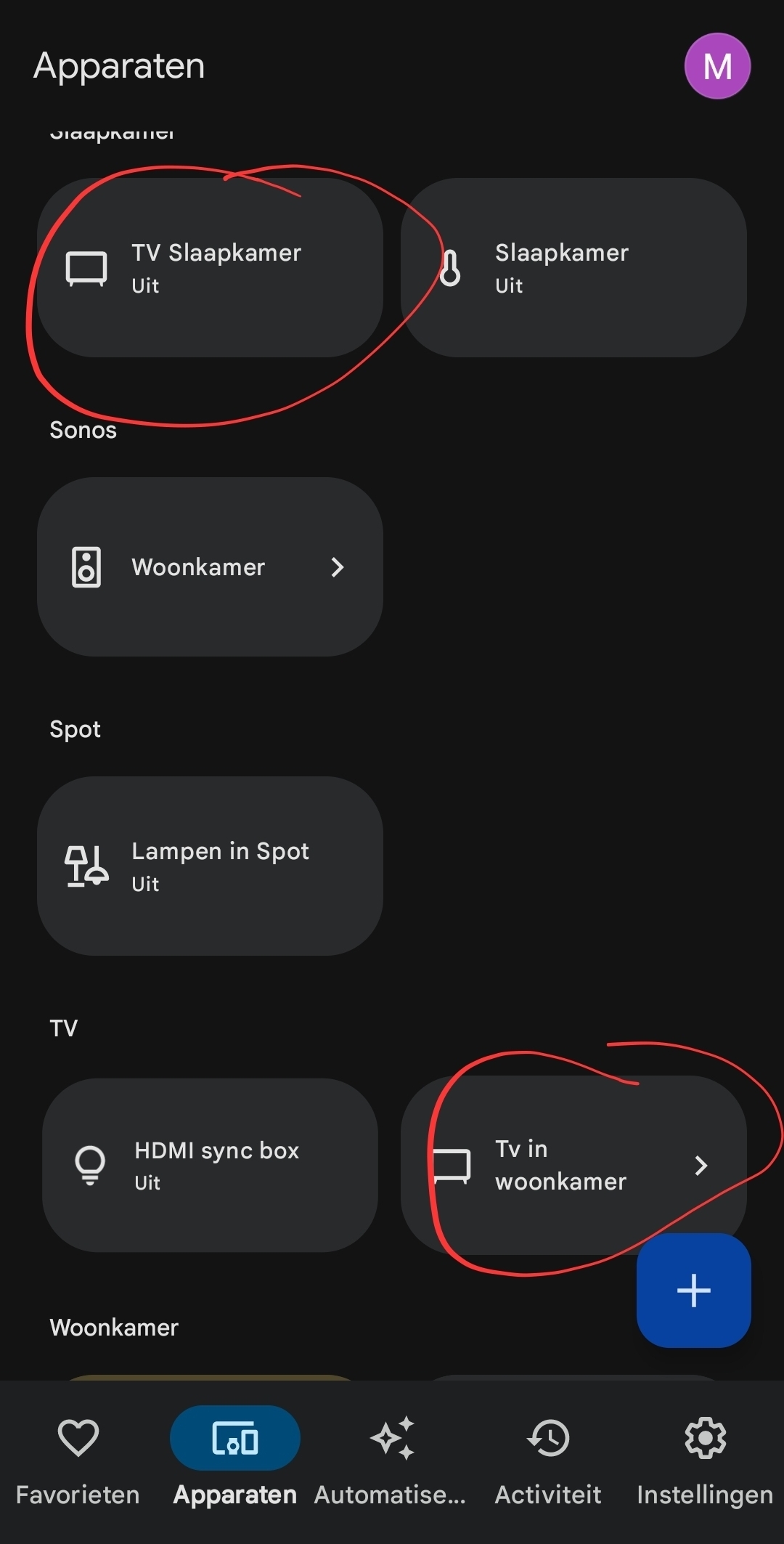Toggle the Lampen in Spot tile
The height and width of the screenshot is (1544, 784).
point(210,866)
